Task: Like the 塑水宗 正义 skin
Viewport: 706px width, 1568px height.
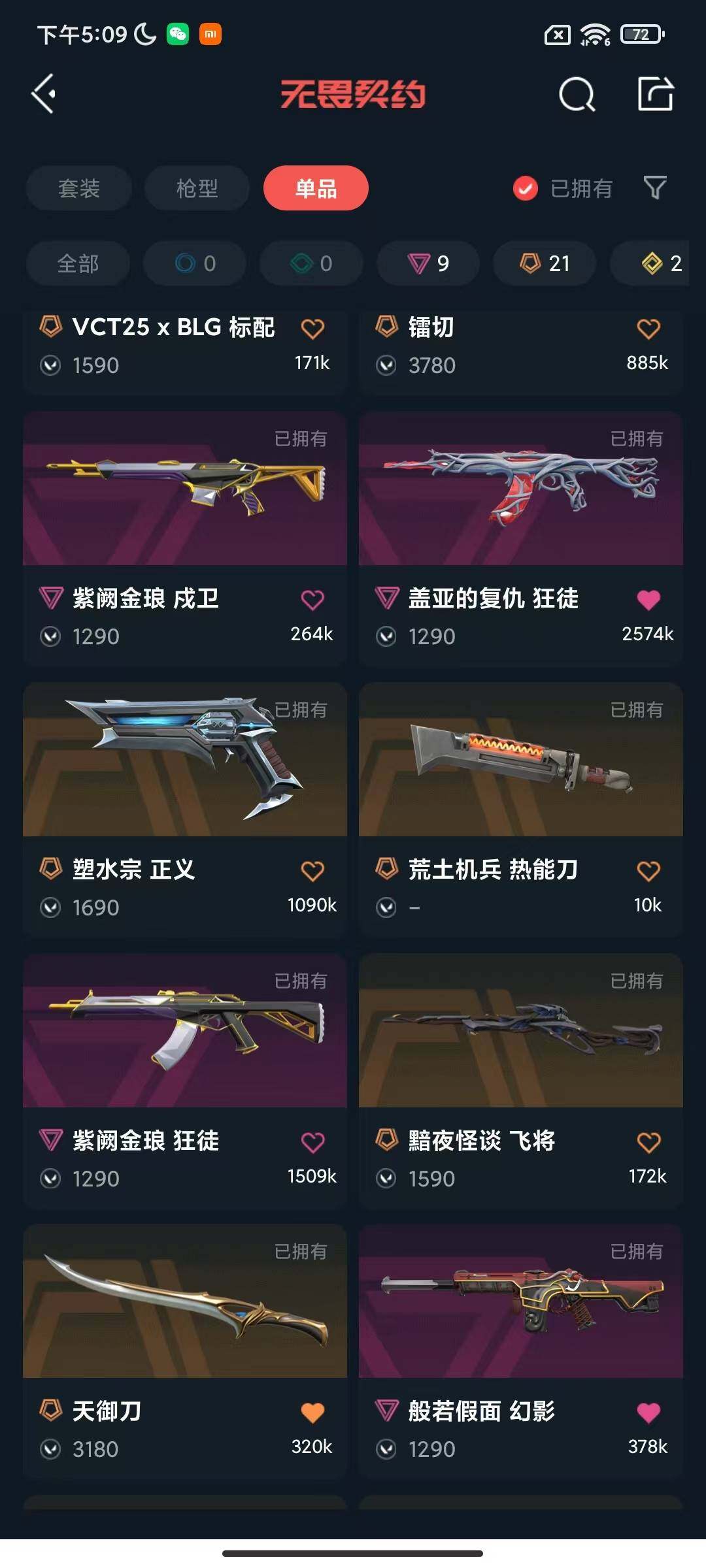Action: (x=312, y=871)
